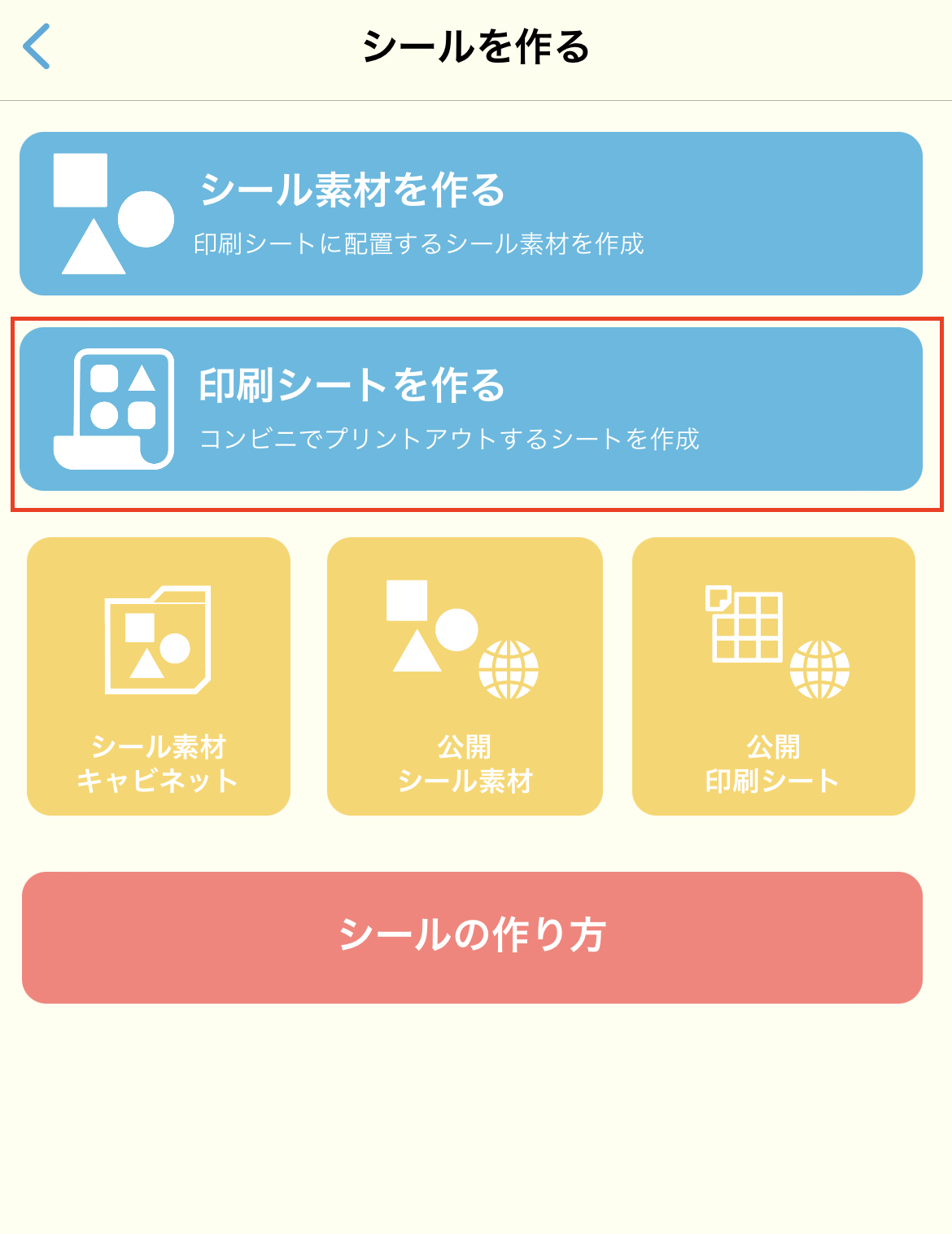Viewport: 952px width, 1234px height.
Task: Tap the 公開 label on 公開印刷シート tile
Action: (773, 745)
